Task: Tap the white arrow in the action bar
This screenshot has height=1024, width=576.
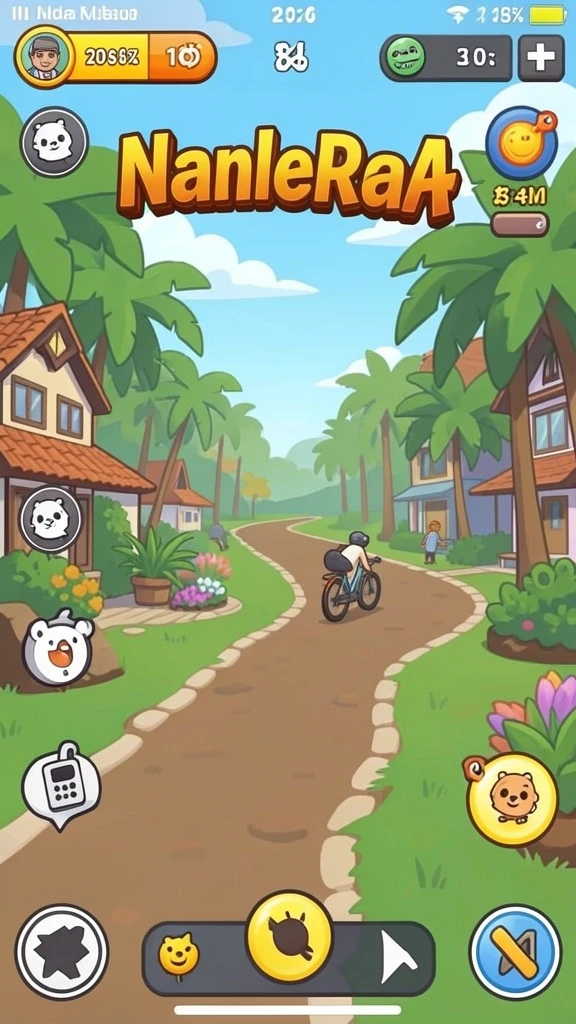Action: [x=398, y=958]
